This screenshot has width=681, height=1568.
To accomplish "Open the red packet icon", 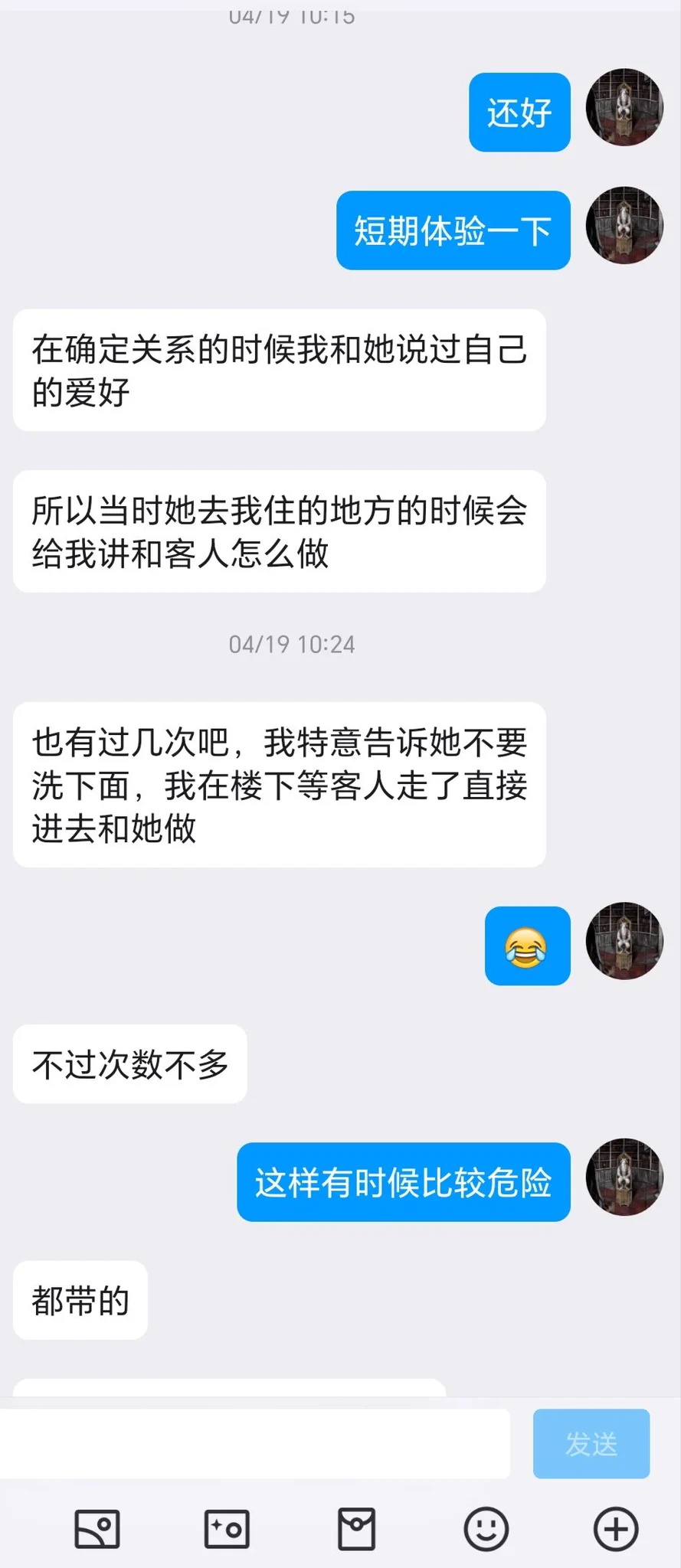I will point(356,1529).
